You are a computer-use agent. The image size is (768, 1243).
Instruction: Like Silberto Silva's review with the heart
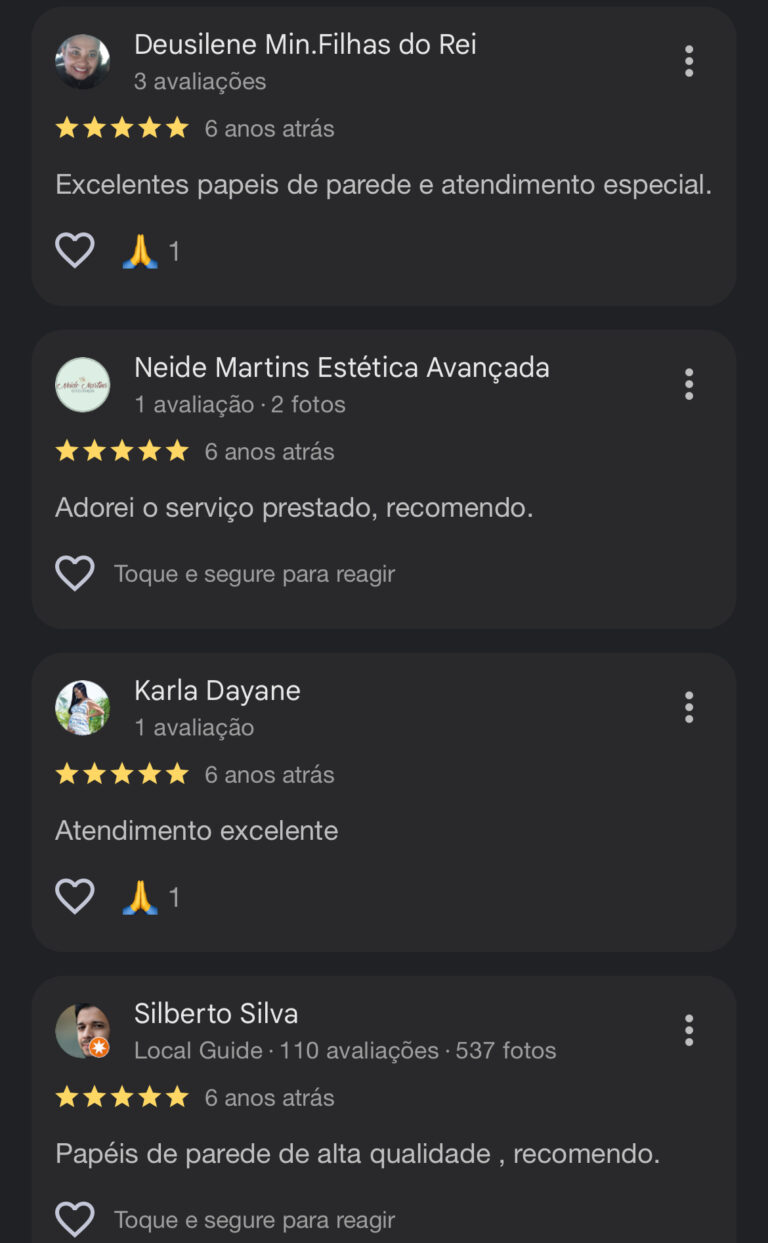75,1219
